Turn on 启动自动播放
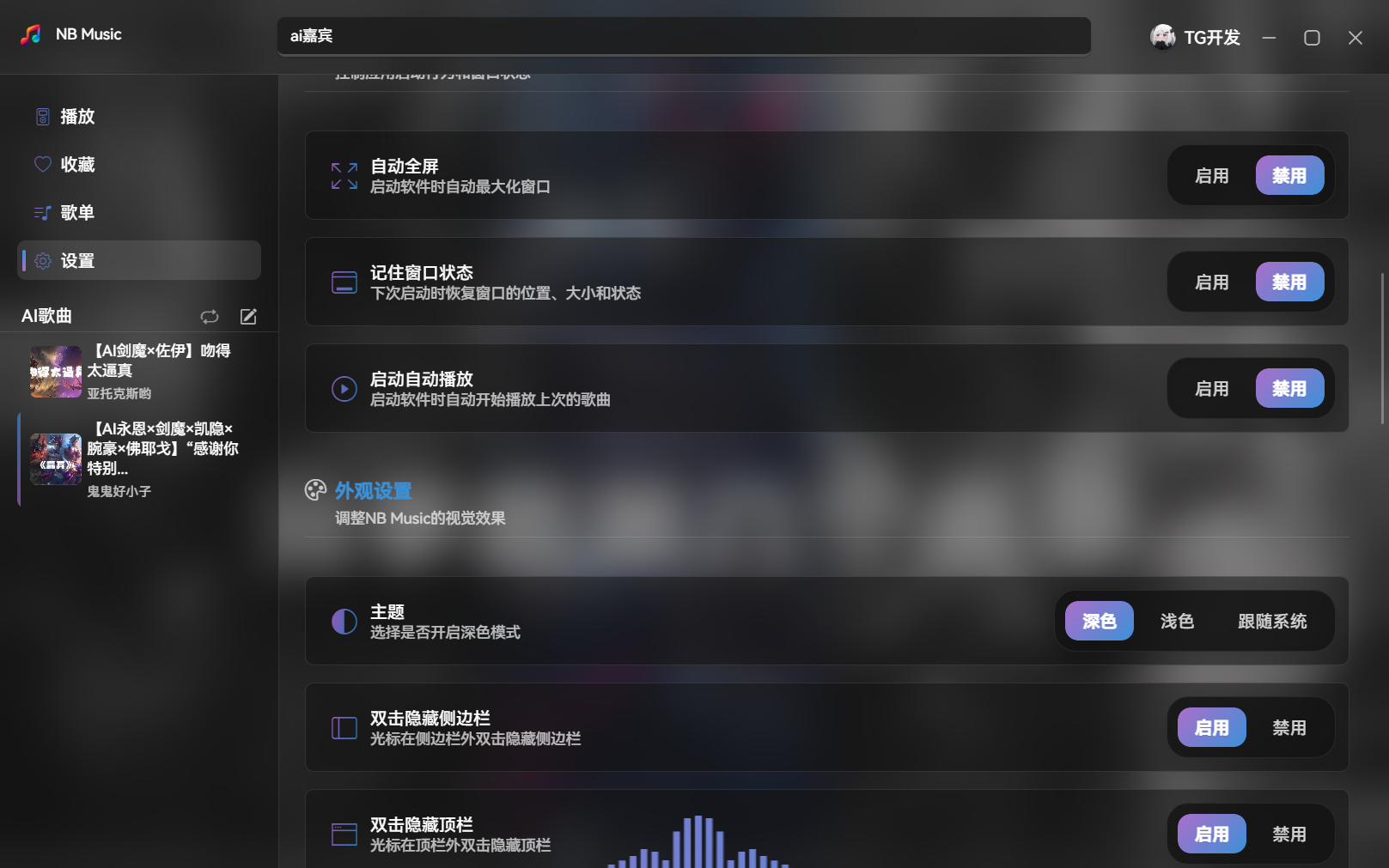 (x=1211, y=389)
